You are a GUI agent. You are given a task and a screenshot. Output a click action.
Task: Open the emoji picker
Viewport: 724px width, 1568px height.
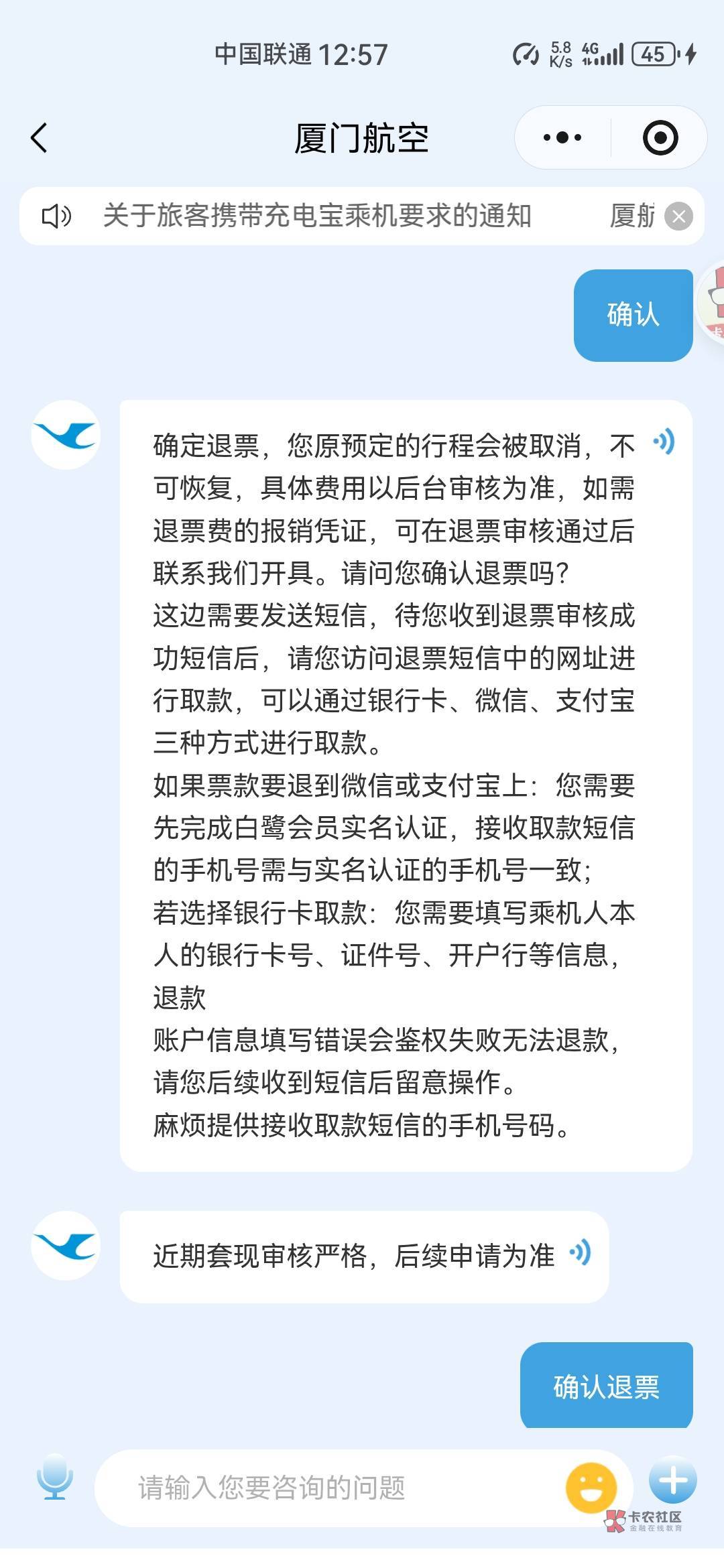coord(591,1488)
